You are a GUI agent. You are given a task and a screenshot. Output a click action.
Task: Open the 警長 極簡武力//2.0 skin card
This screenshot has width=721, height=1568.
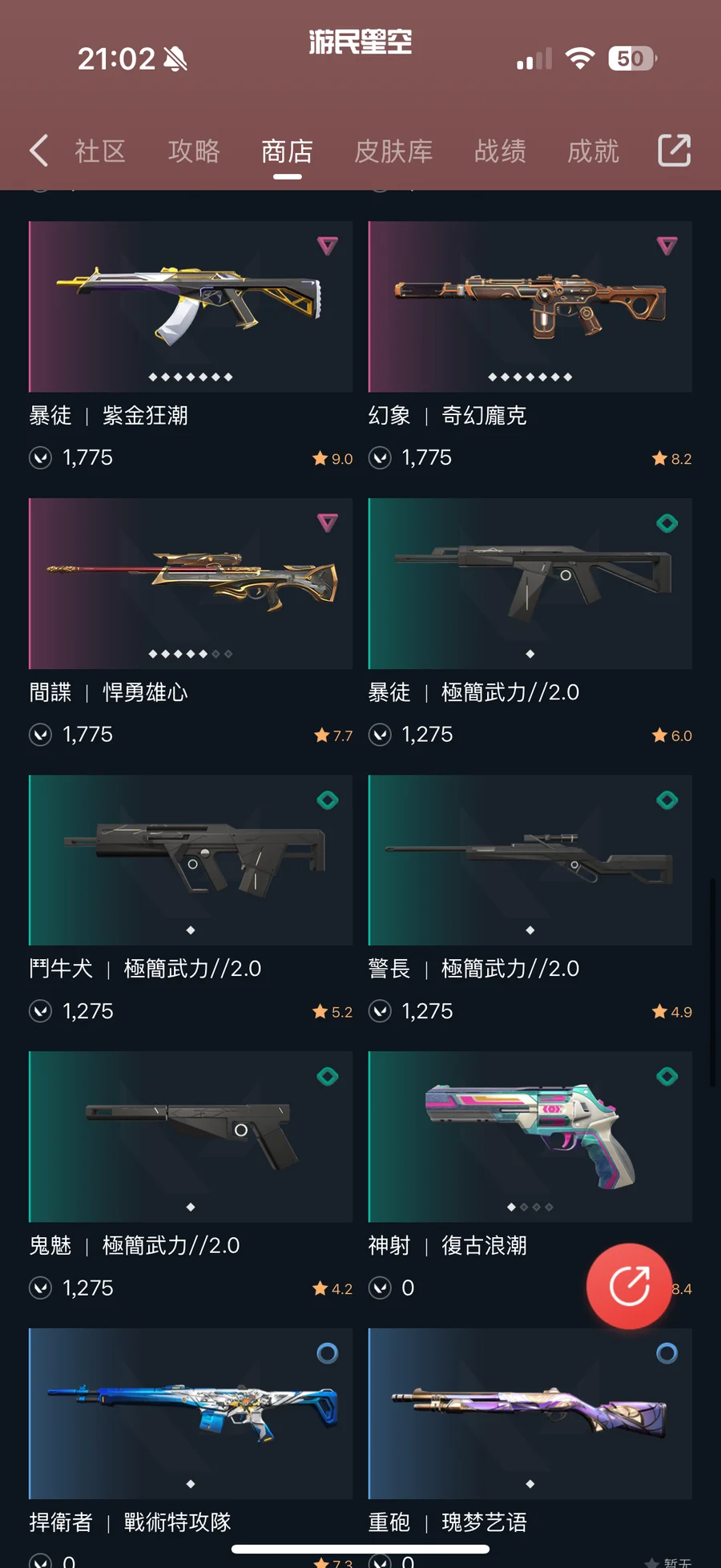(530, 860)
